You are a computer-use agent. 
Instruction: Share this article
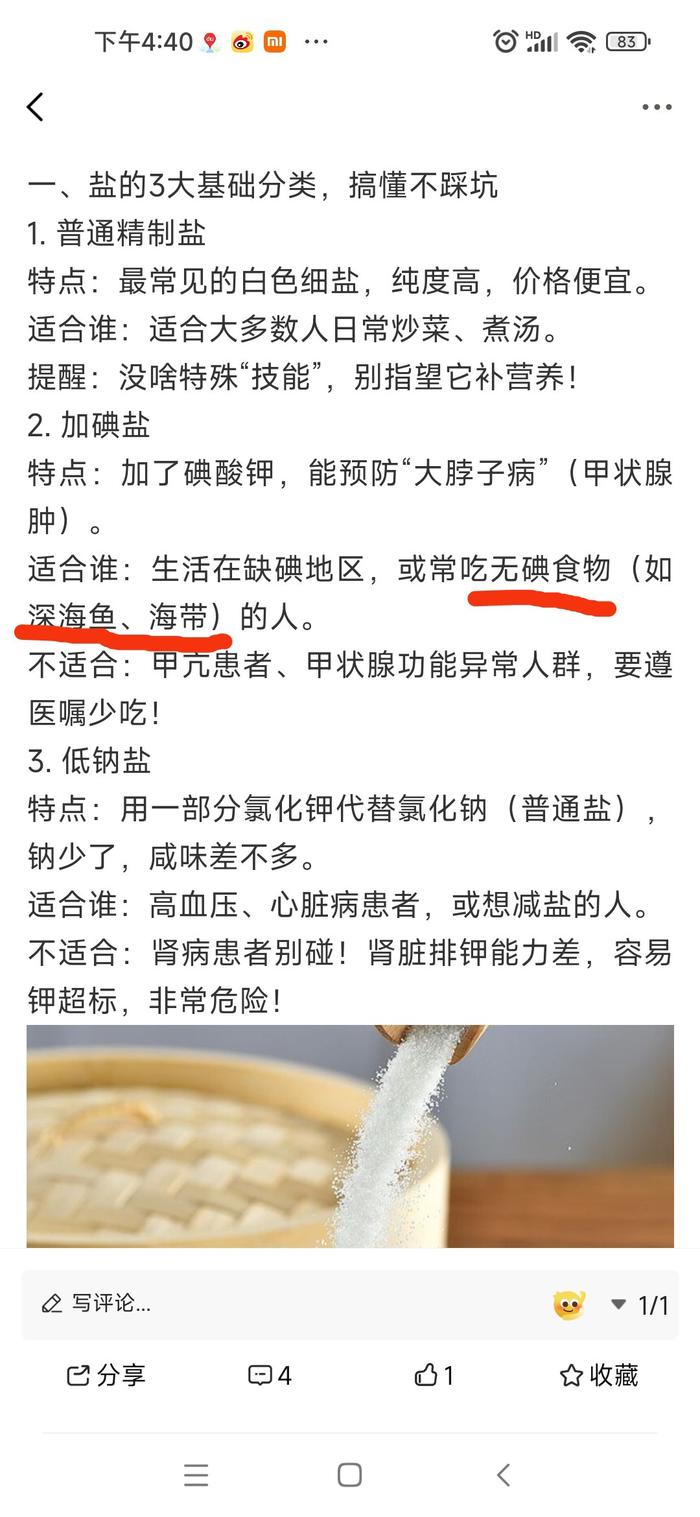click(106, 1376)
